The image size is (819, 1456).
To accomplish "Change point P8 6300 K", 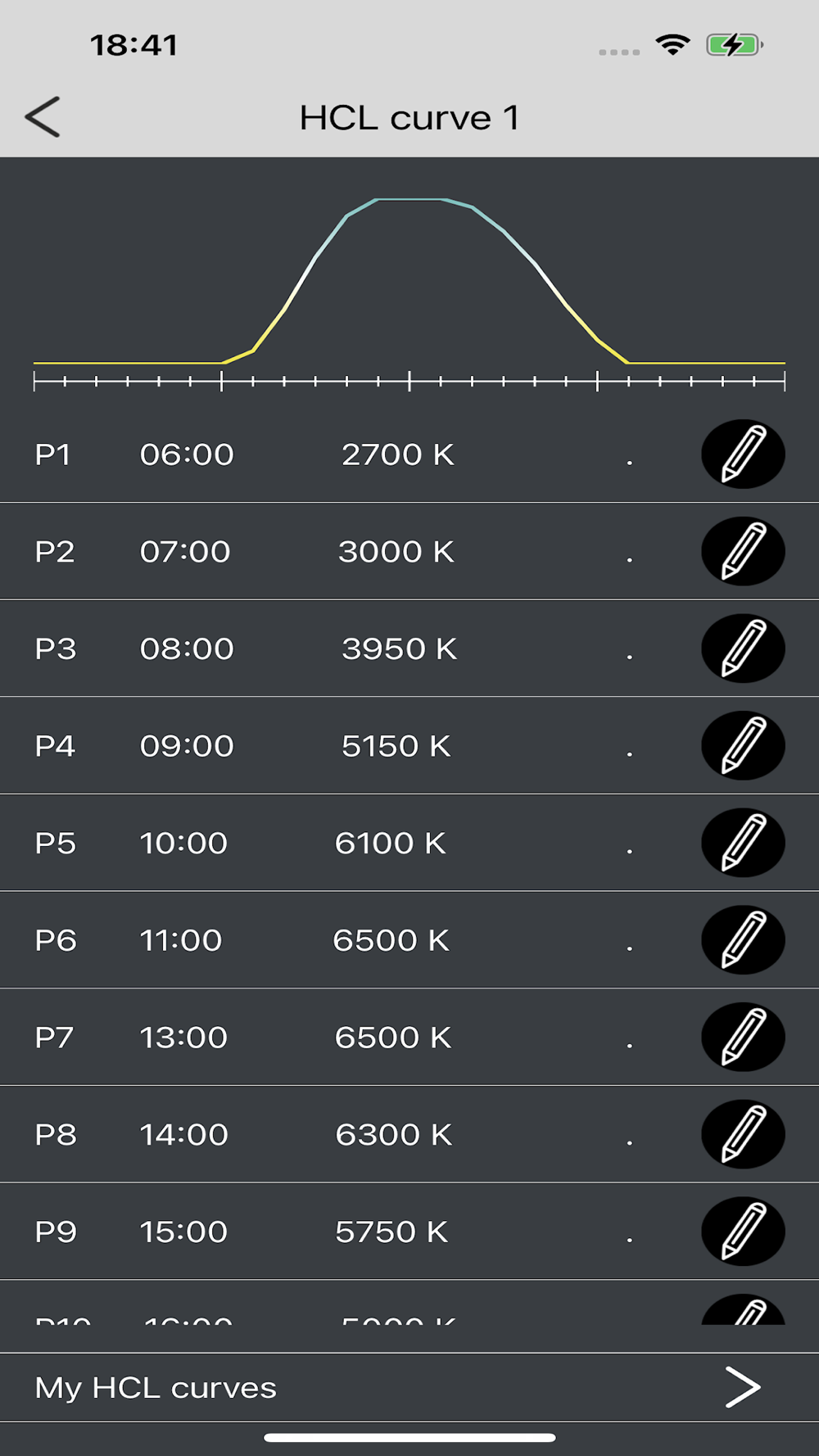I will [743, 1134].
